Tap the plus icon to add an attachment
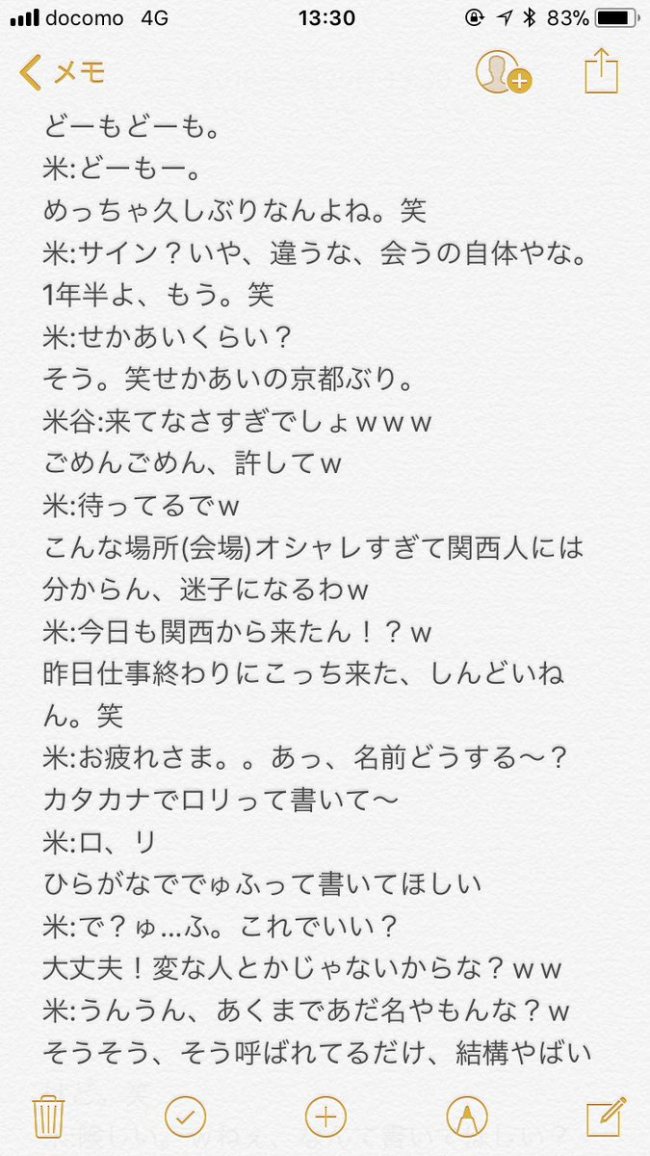The width and height of the screenshot is (650, 1156). 325,1117
